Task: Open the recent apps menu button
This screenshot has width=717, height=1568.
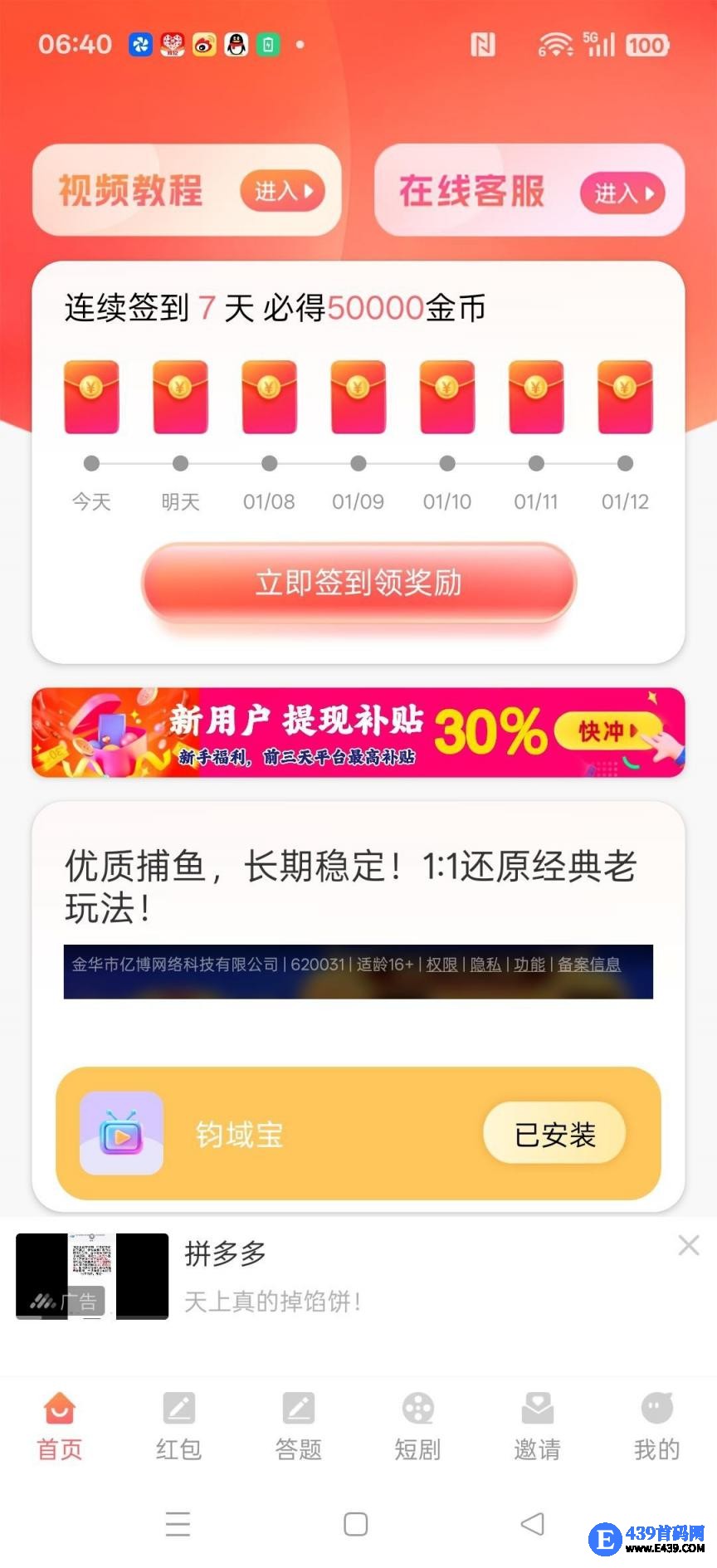Action: pyautogui.click(x=178, y=1524)
